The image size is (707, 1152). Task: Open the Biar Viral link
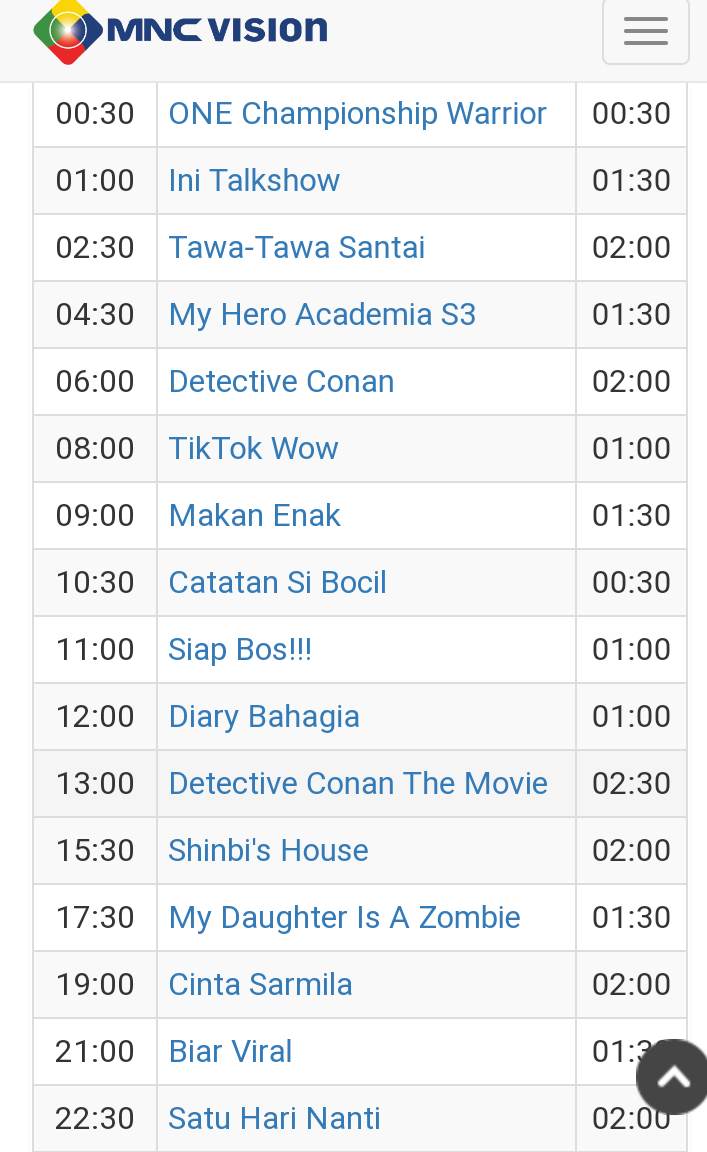click(x=230, y=1052)
